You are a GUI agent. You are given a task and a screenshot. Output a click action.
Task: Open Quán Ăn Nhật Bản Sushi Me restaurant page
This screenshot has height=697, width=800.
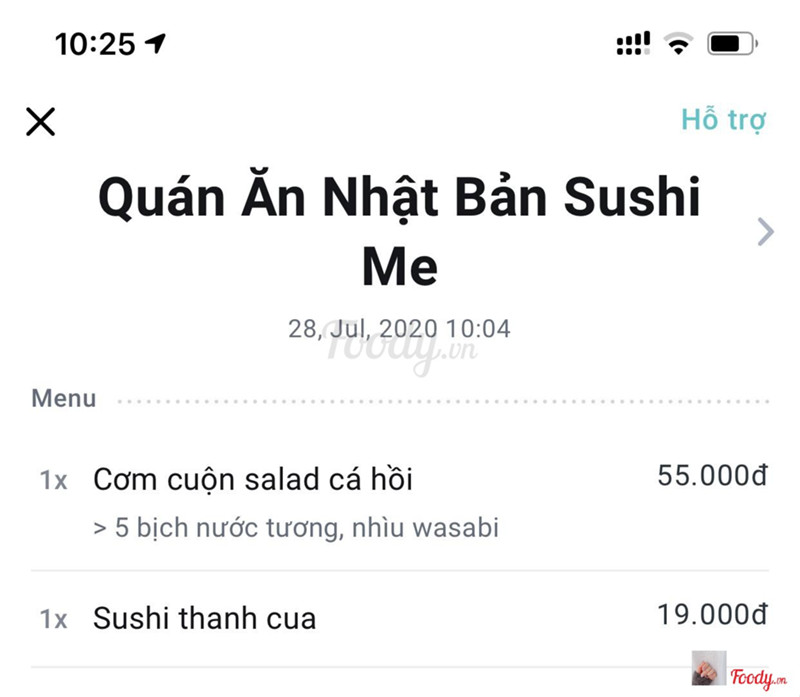coord(764,232)
